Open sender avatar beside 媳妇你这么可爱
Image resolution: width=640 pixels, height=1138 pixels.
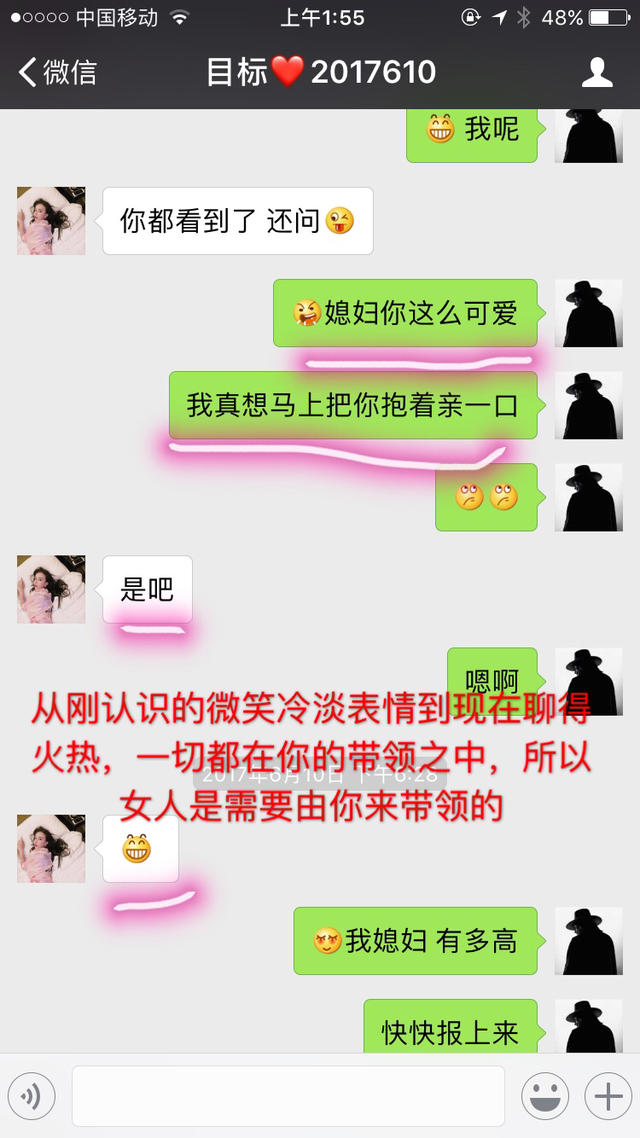[588, 313]
